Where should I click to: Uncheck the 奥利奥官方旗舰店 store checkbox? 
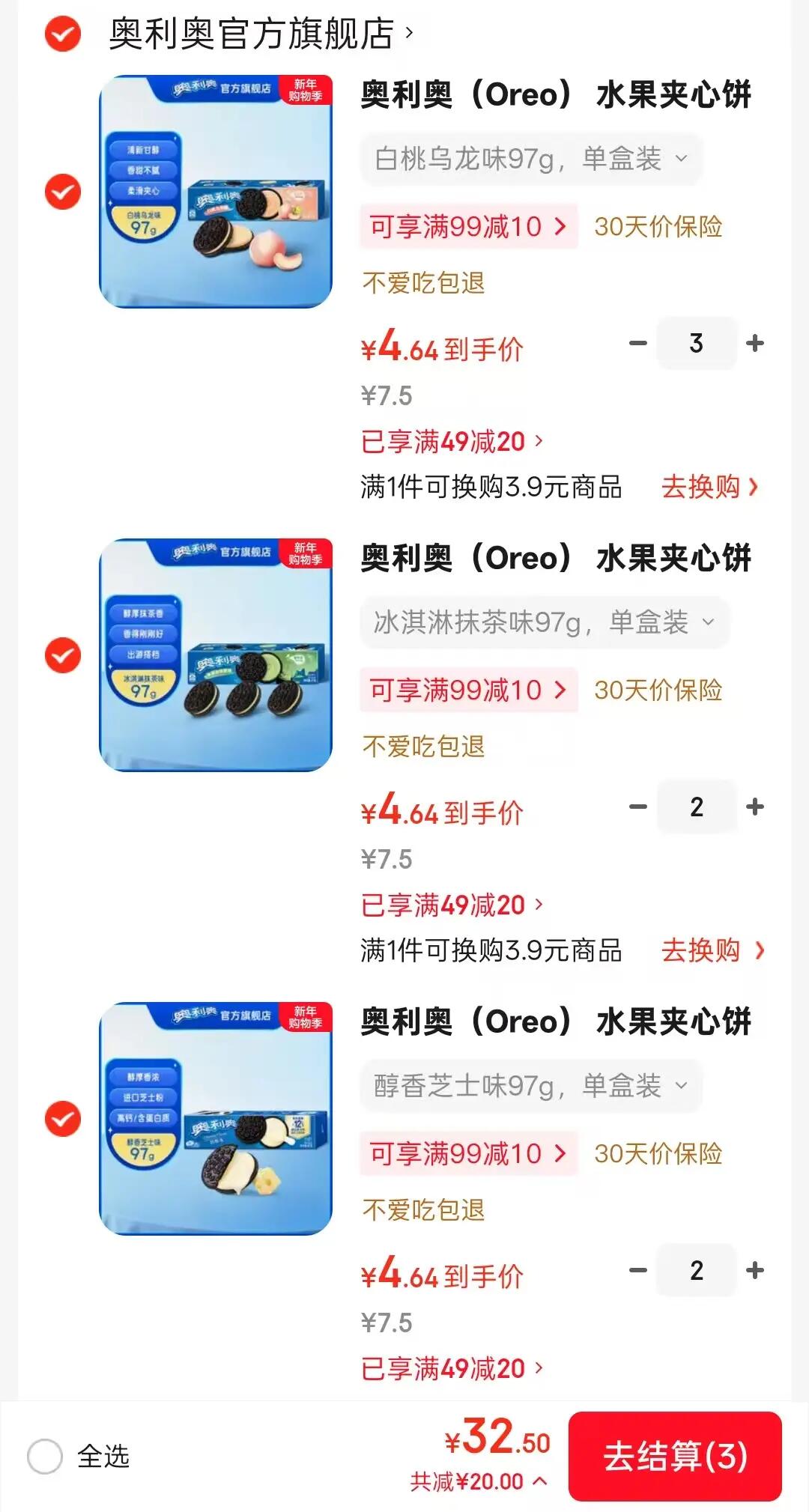[63, 34]
